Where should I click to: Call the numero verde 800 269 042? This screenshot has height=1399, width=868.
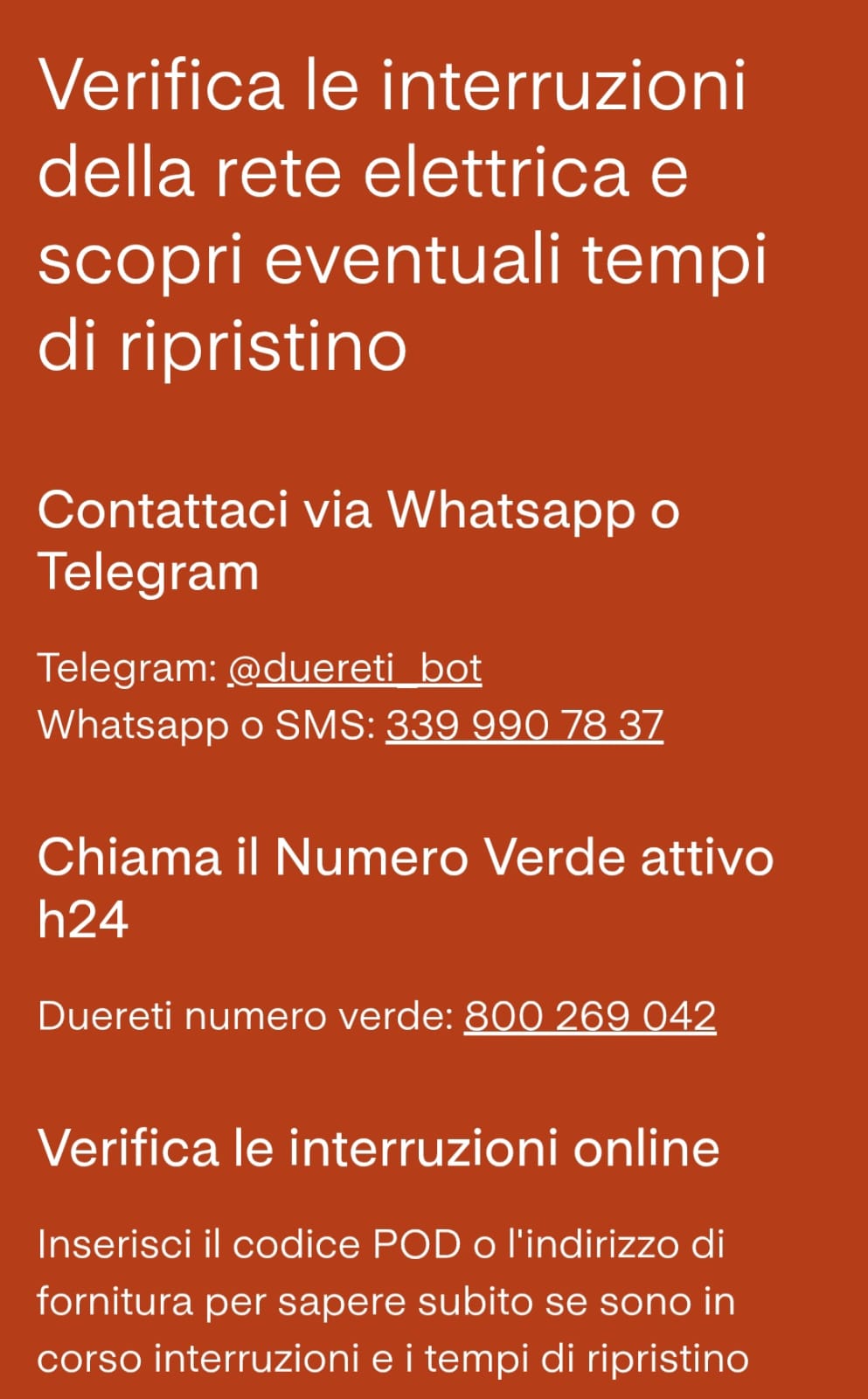click(x=590, y=1016)
